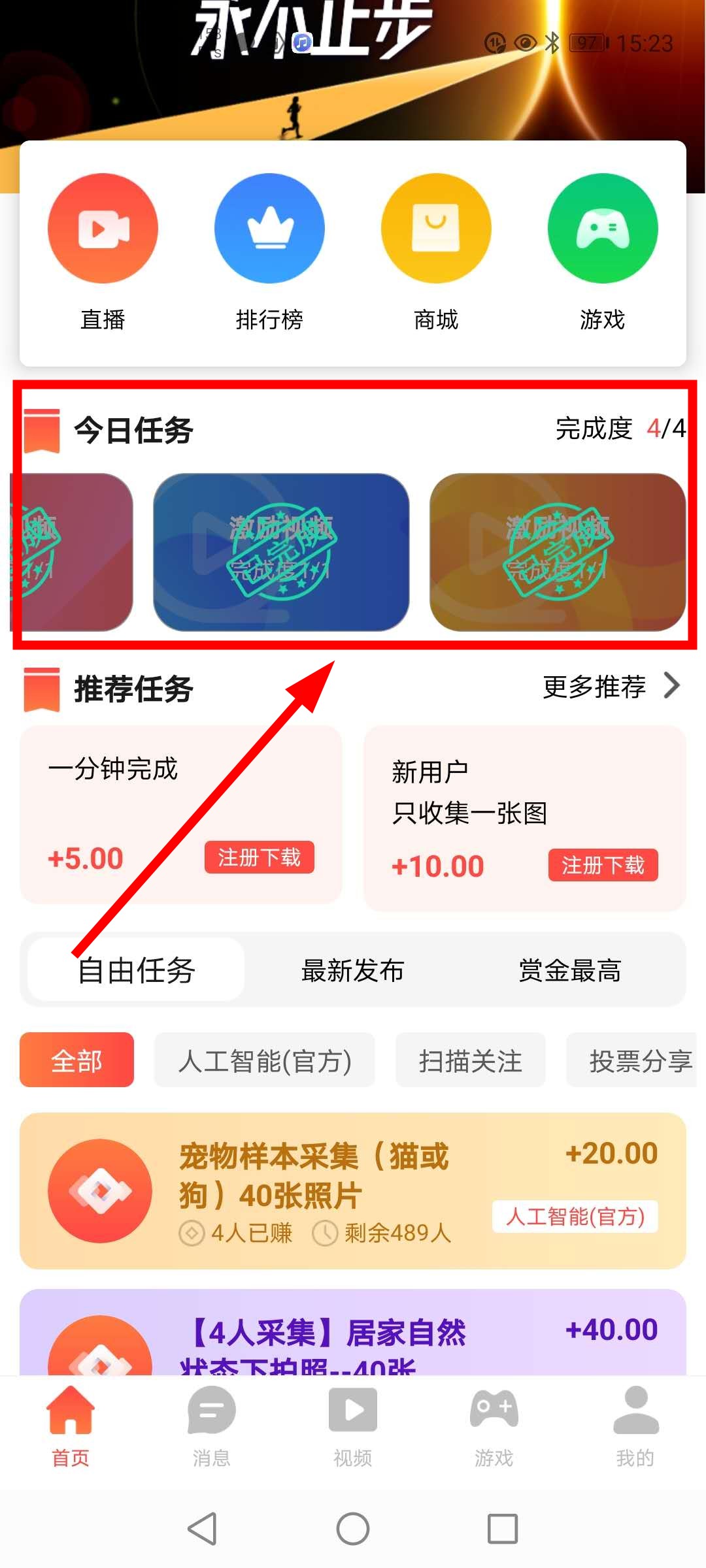Screen dimensions: 706x1568
Task: Switch to the 最新发布 tab
Action: pos(352,970)
